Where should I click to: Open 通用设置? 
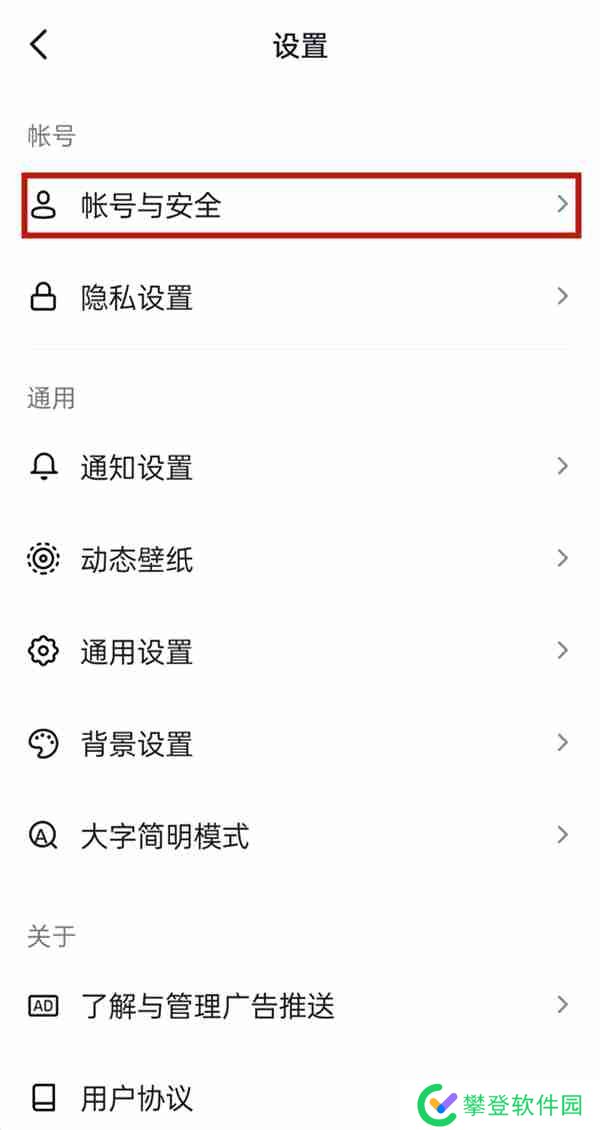point(300,652)
